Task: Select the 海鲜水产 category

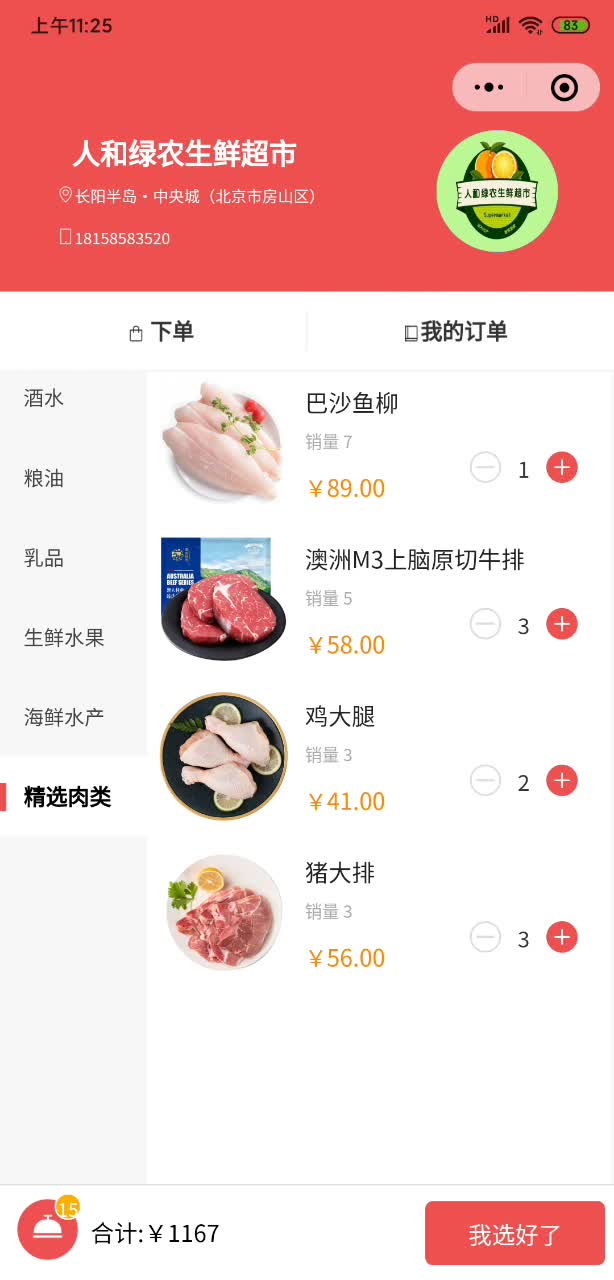Action: [64, 717]
